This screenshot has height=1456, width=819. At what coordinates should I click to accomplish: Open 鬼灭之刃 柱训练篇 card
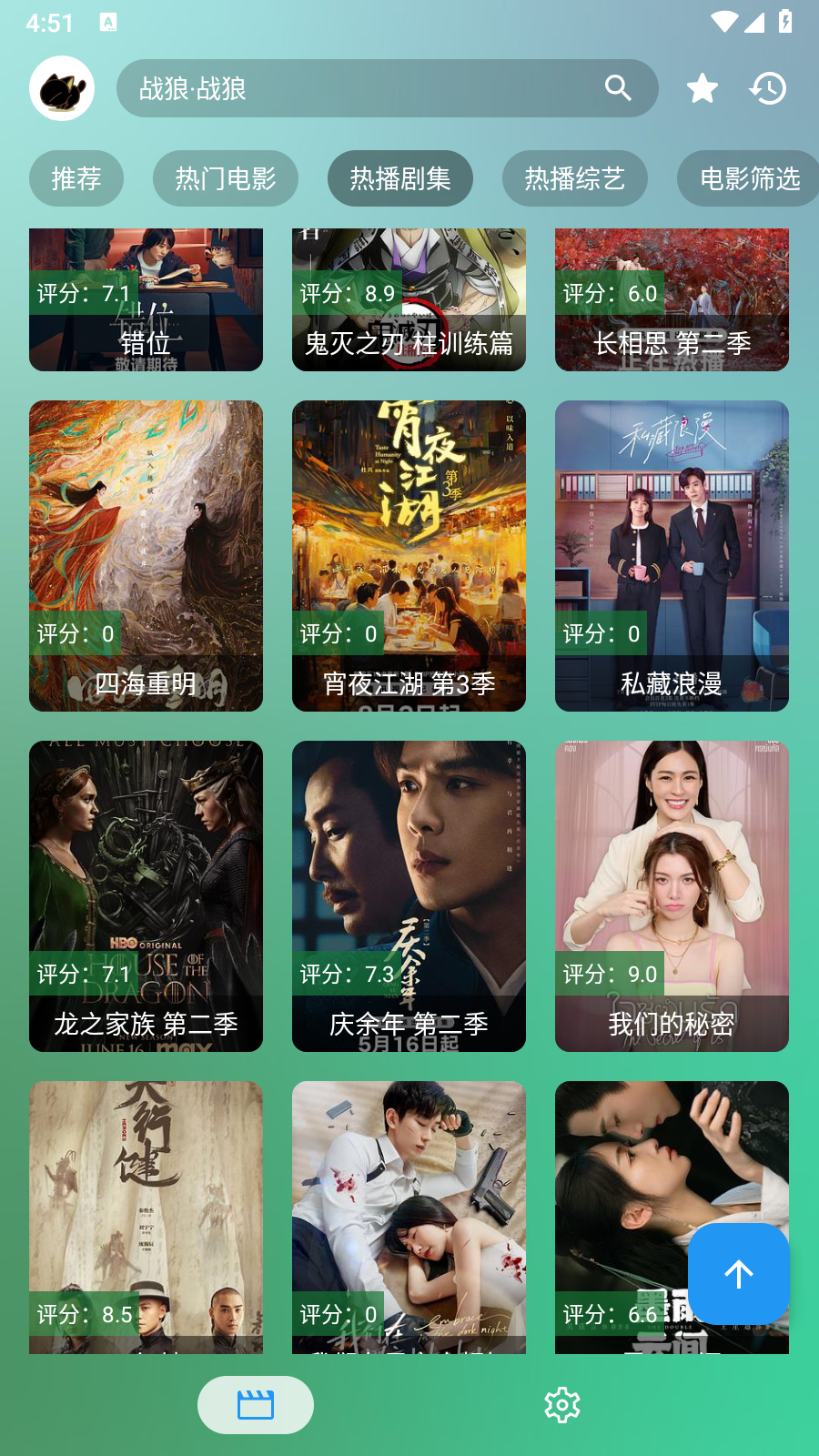pos(409,300)
